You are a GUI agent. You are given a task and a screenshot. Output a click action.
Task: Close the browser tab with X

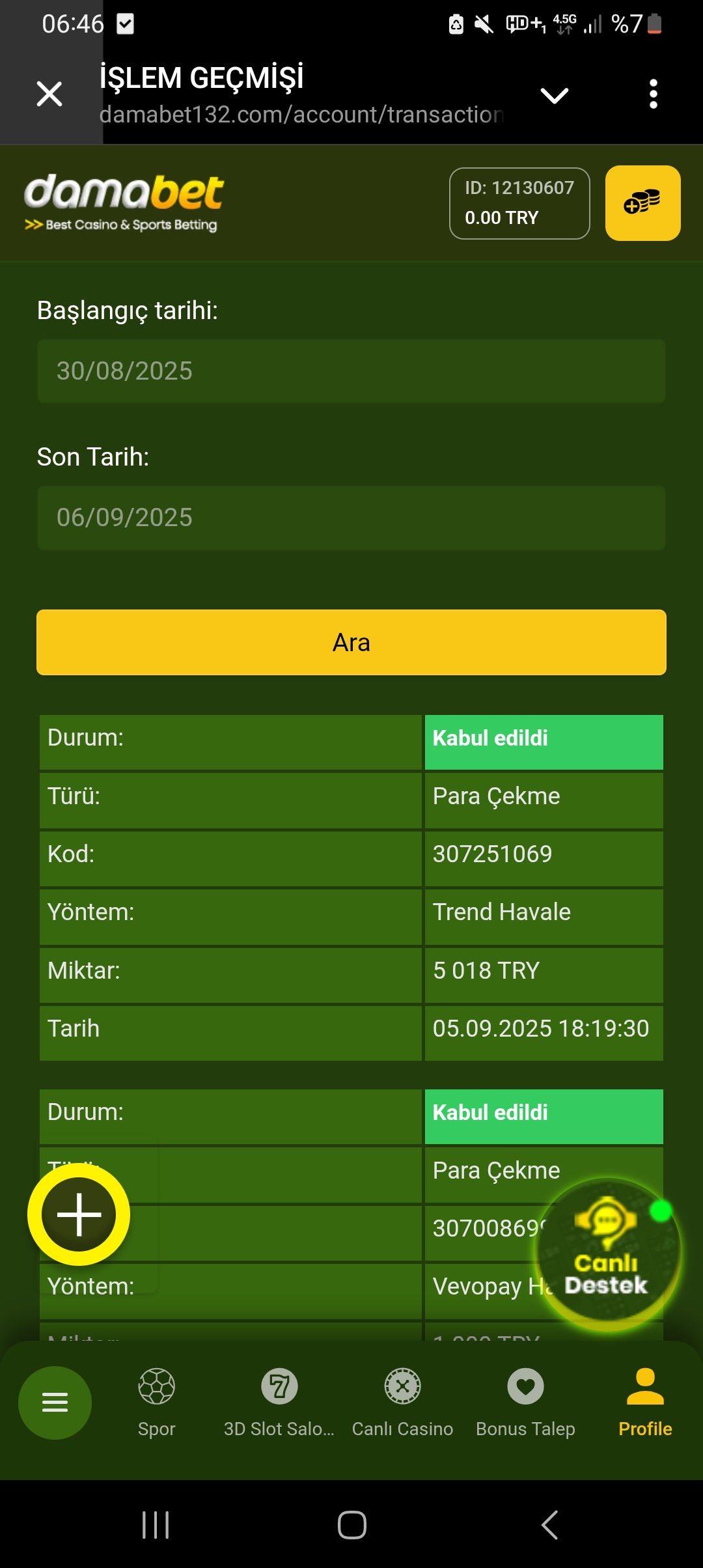[49, 94]
